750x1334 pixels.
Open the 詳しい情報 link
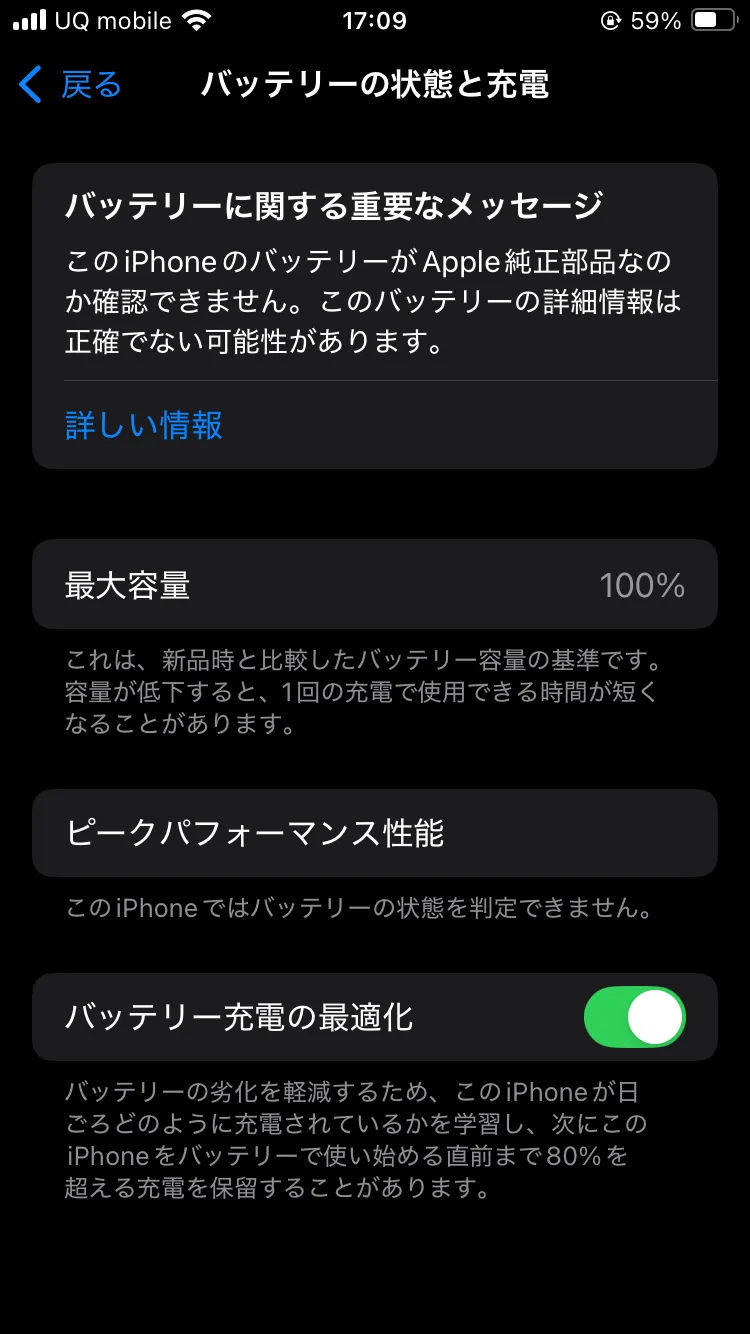point(144,425)
